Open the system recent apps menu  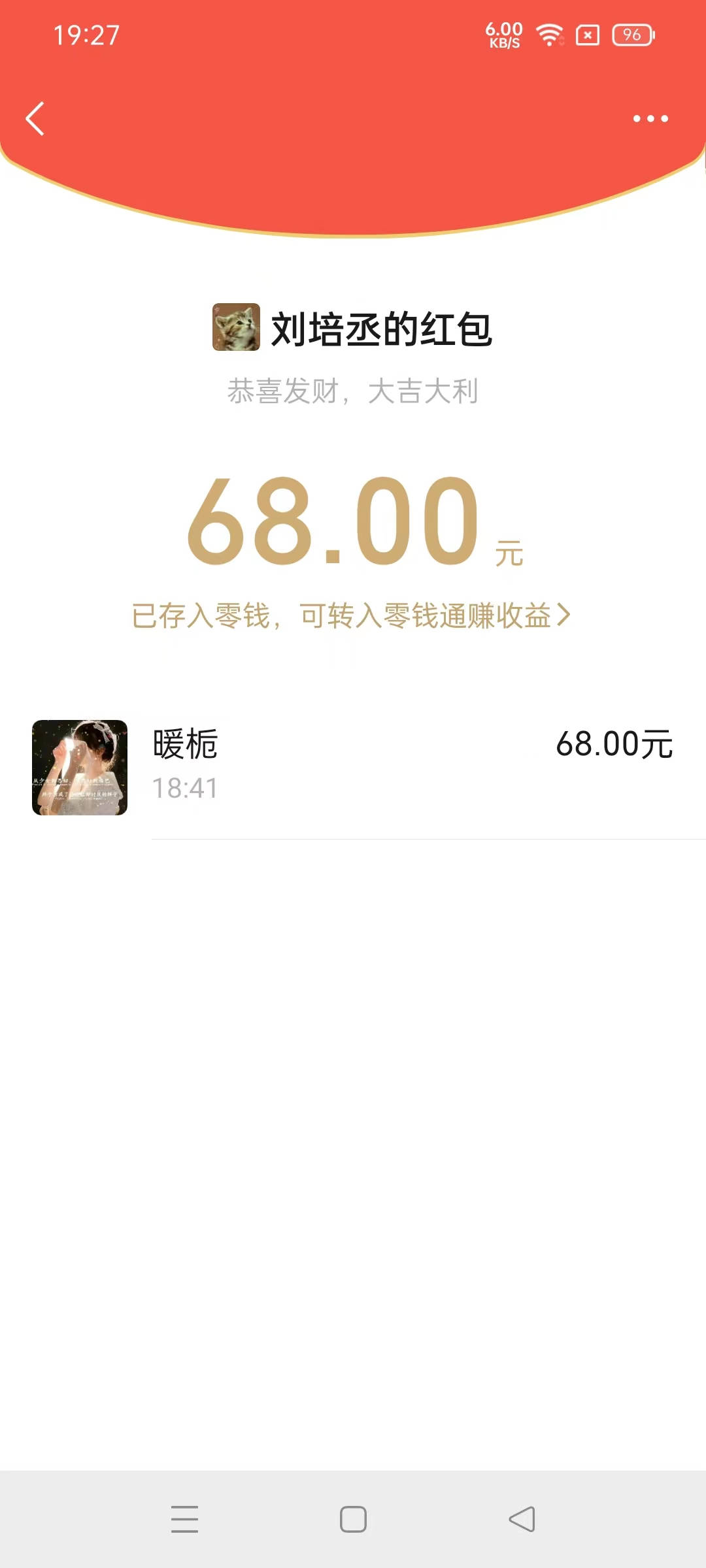184,1519
